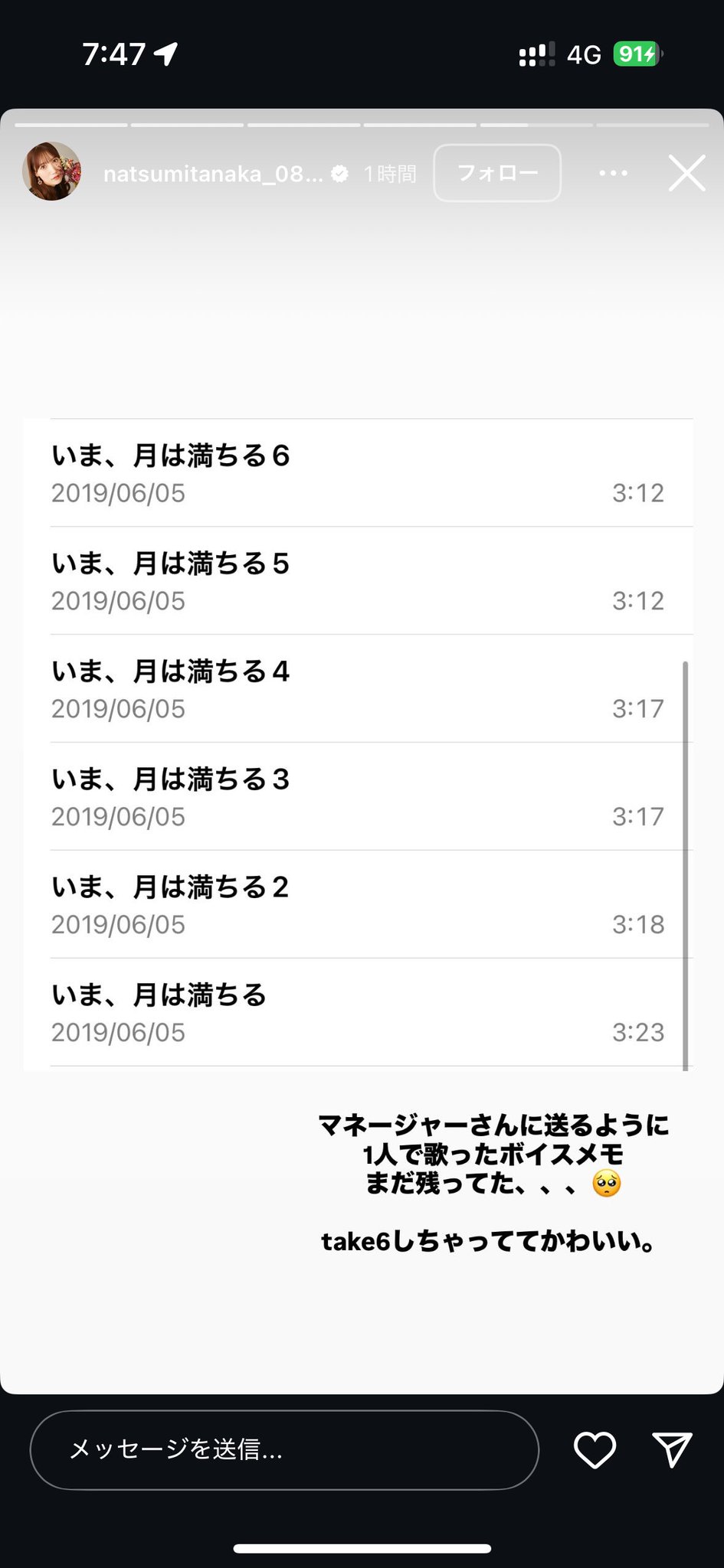Tap the 1時間 timestamp label

pyautogui.click(x=390, y=173)
